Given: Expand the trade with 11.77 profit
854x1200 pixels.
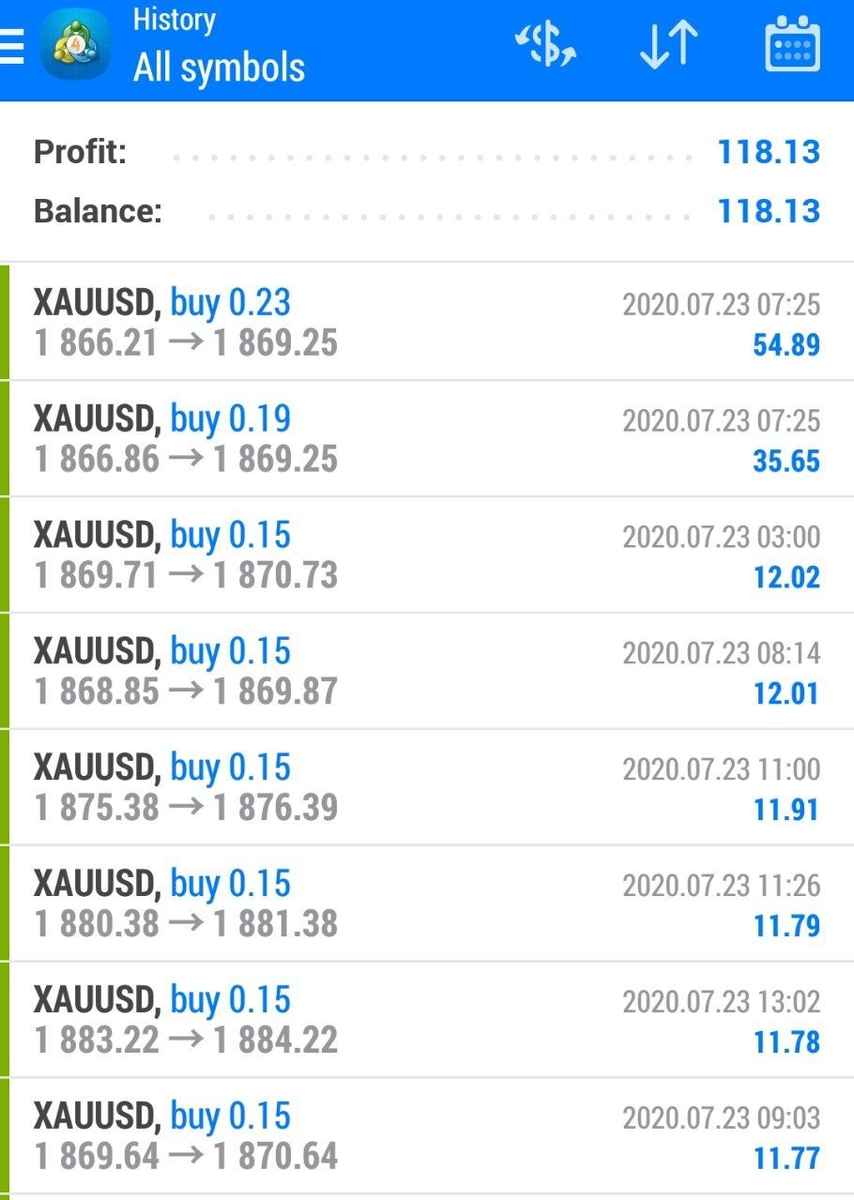Looking at the screenshot, I should tap(427, 1134).
